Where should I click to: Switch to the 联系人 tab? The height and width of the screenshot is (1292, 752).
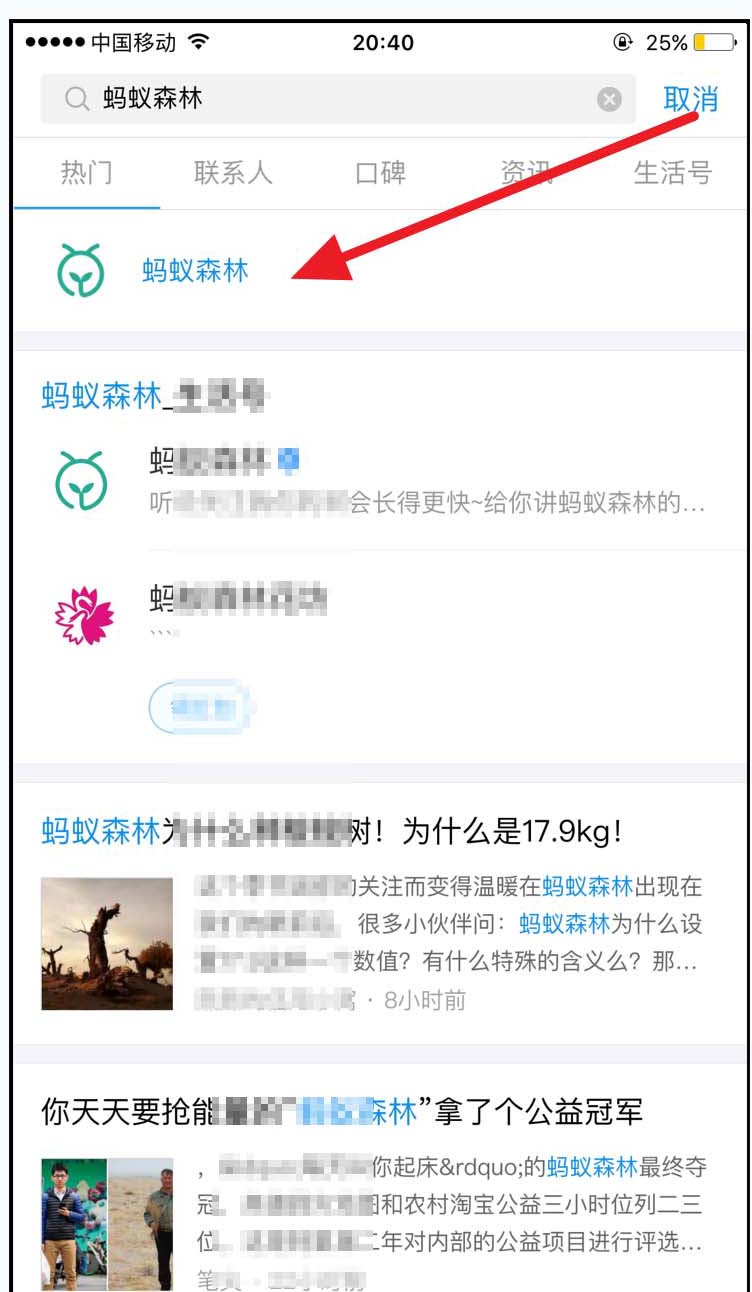(x=233, y=173)
